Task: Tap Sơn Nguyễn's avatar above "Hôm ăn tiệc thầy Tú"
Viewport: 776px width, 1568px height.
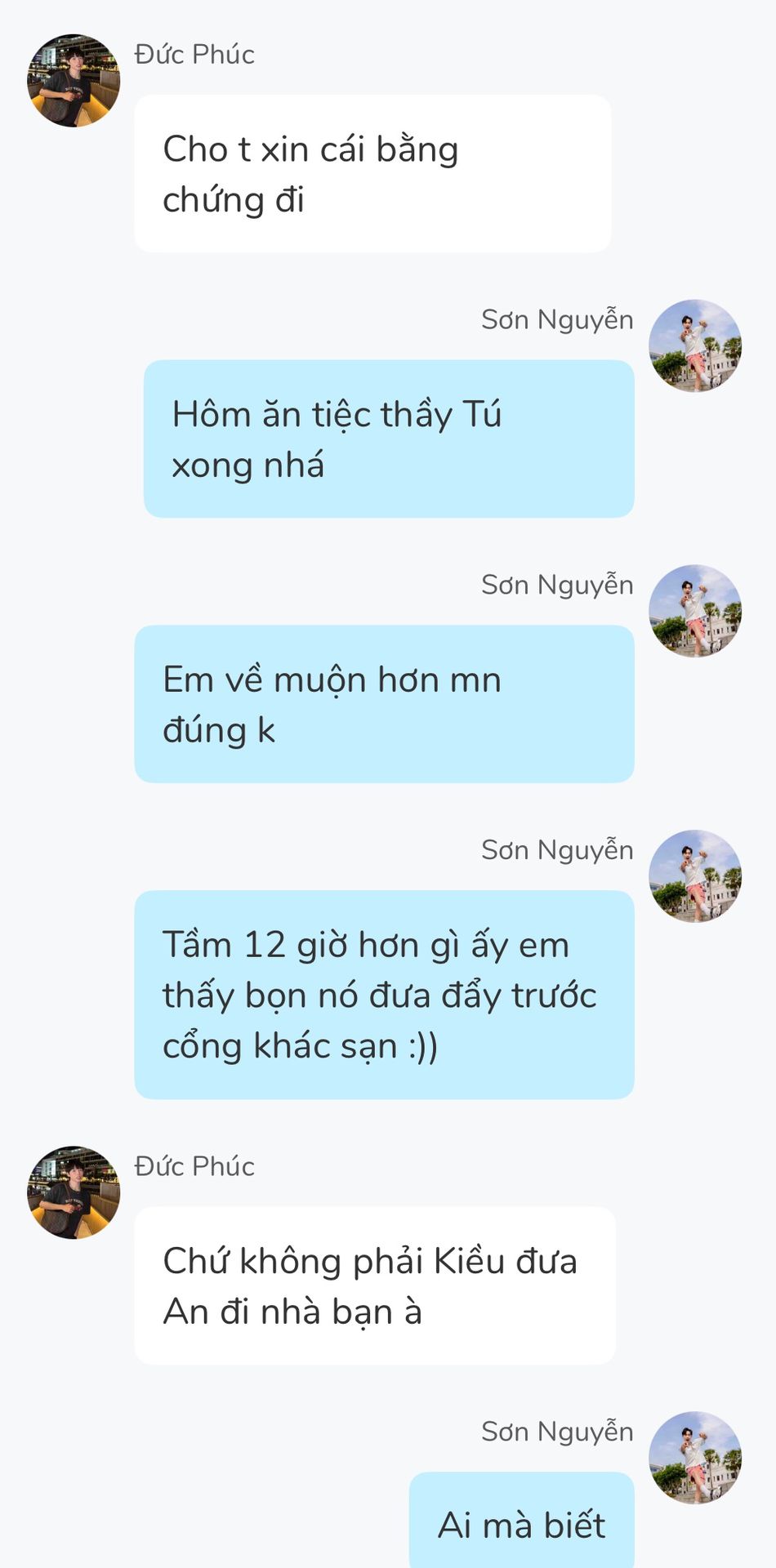Action: tap(695, 346)
